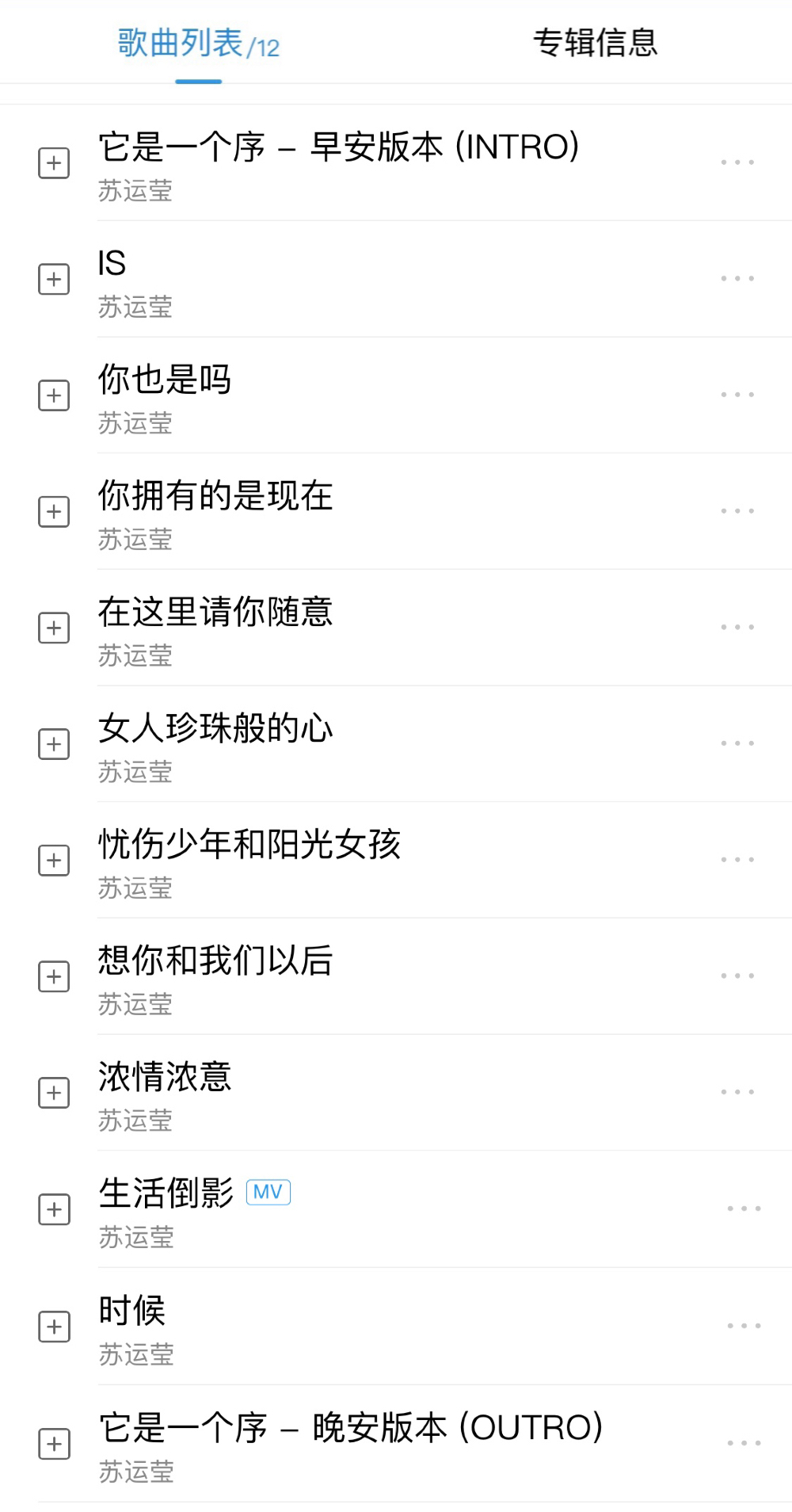Select the song 浓情浓意
The height and width of the screenshot is (1512, 792).
click(165, 1077)
